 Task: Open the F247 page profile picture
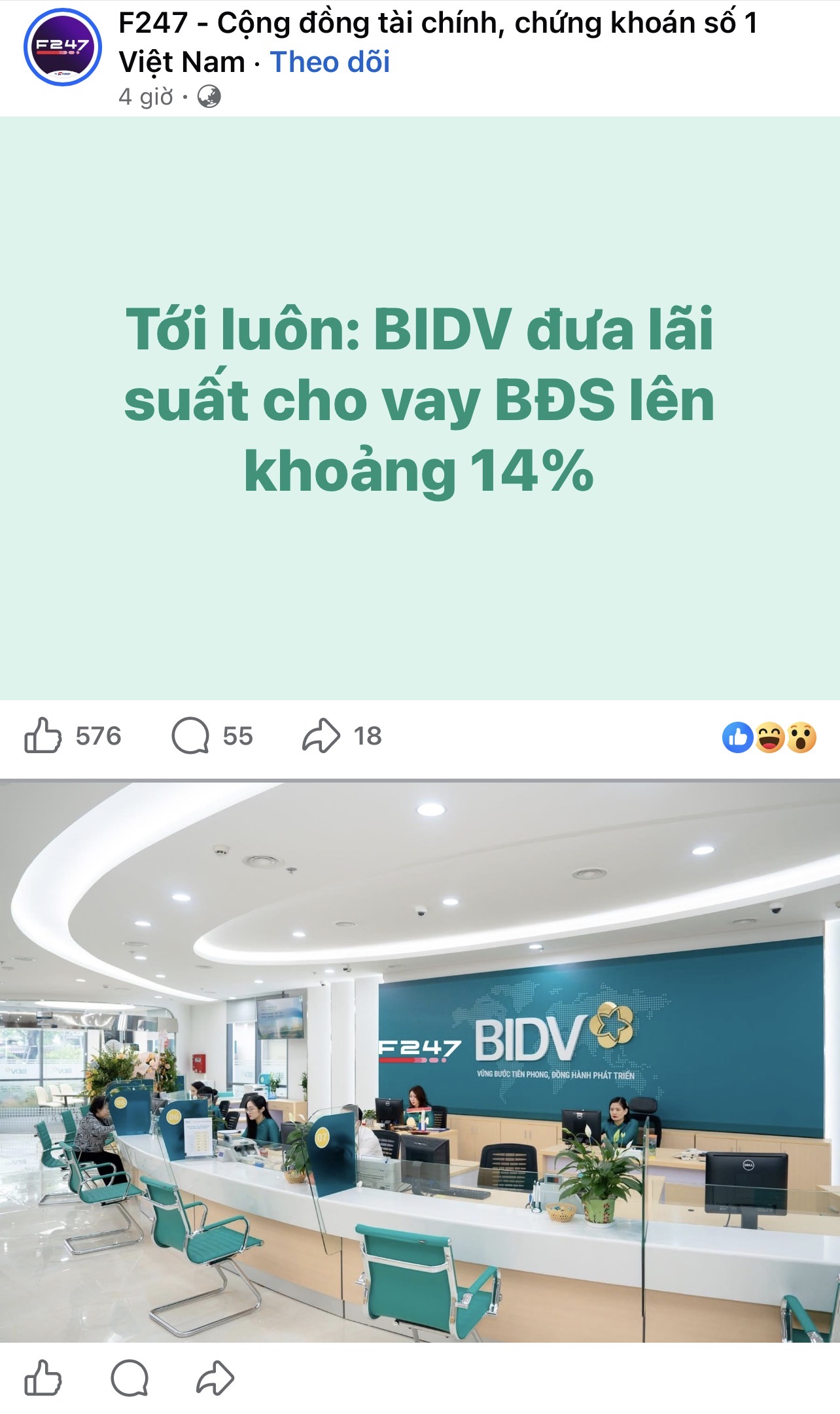[62, 47]
